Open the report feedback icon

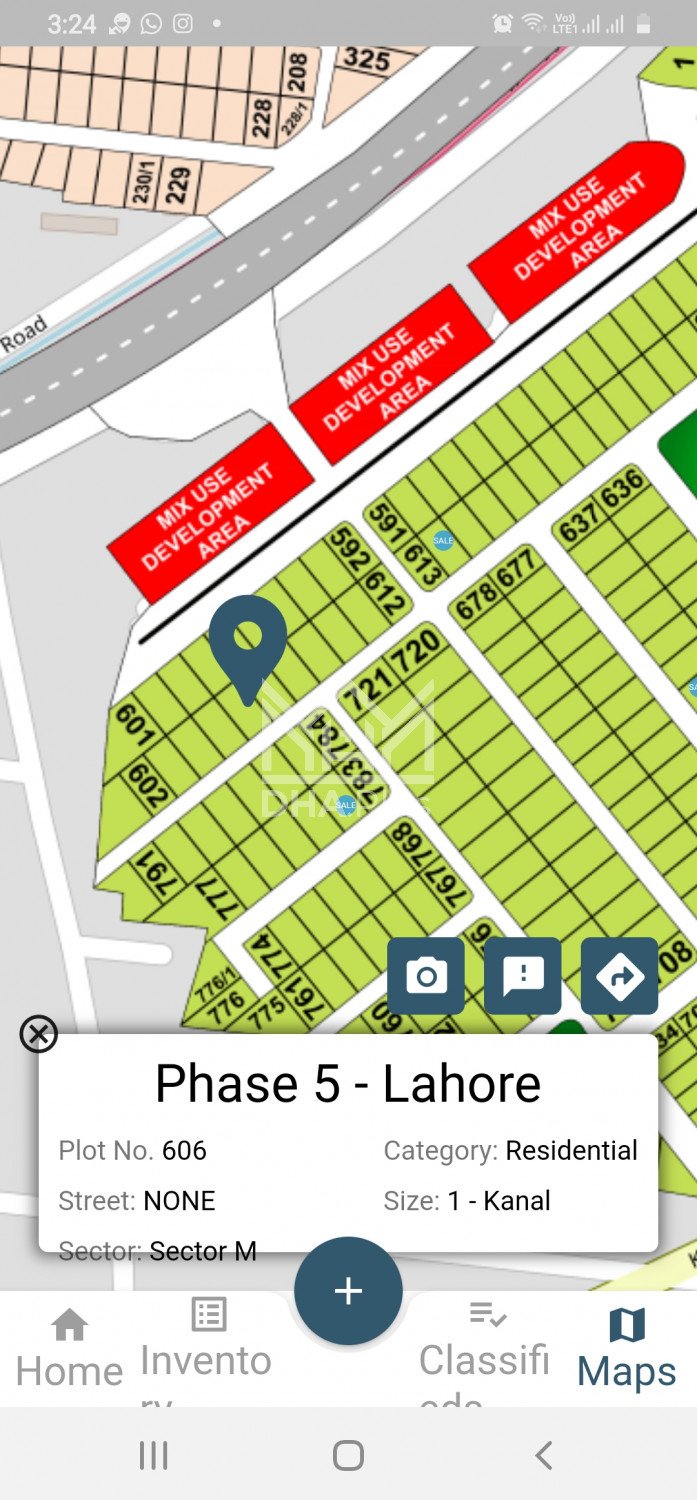point(523,976)
